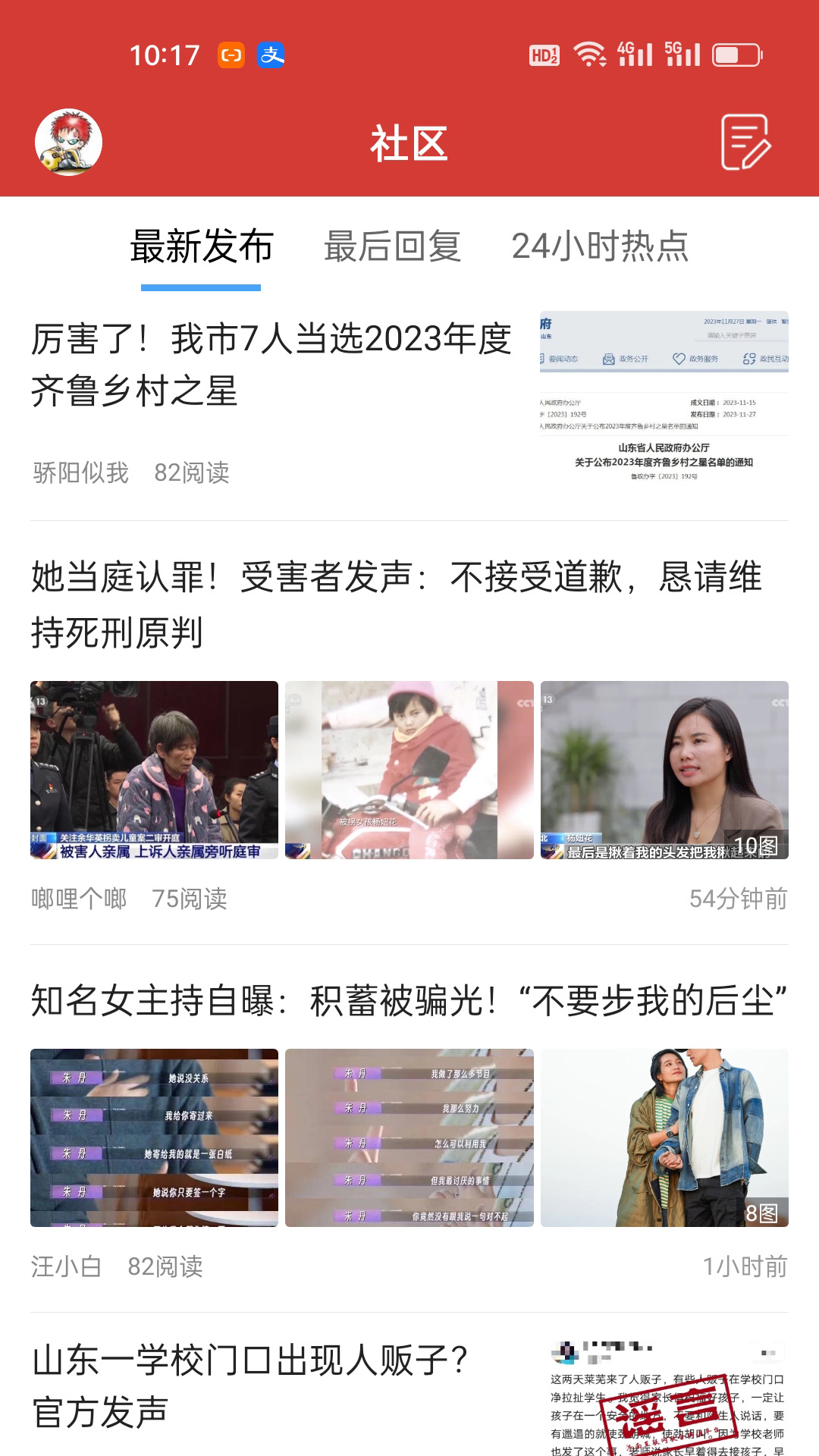Viewport: 819px width, 1456px height.
Task: Open author 汪小白's profile
Action: pyautogui.click(x=66, y=1266)
